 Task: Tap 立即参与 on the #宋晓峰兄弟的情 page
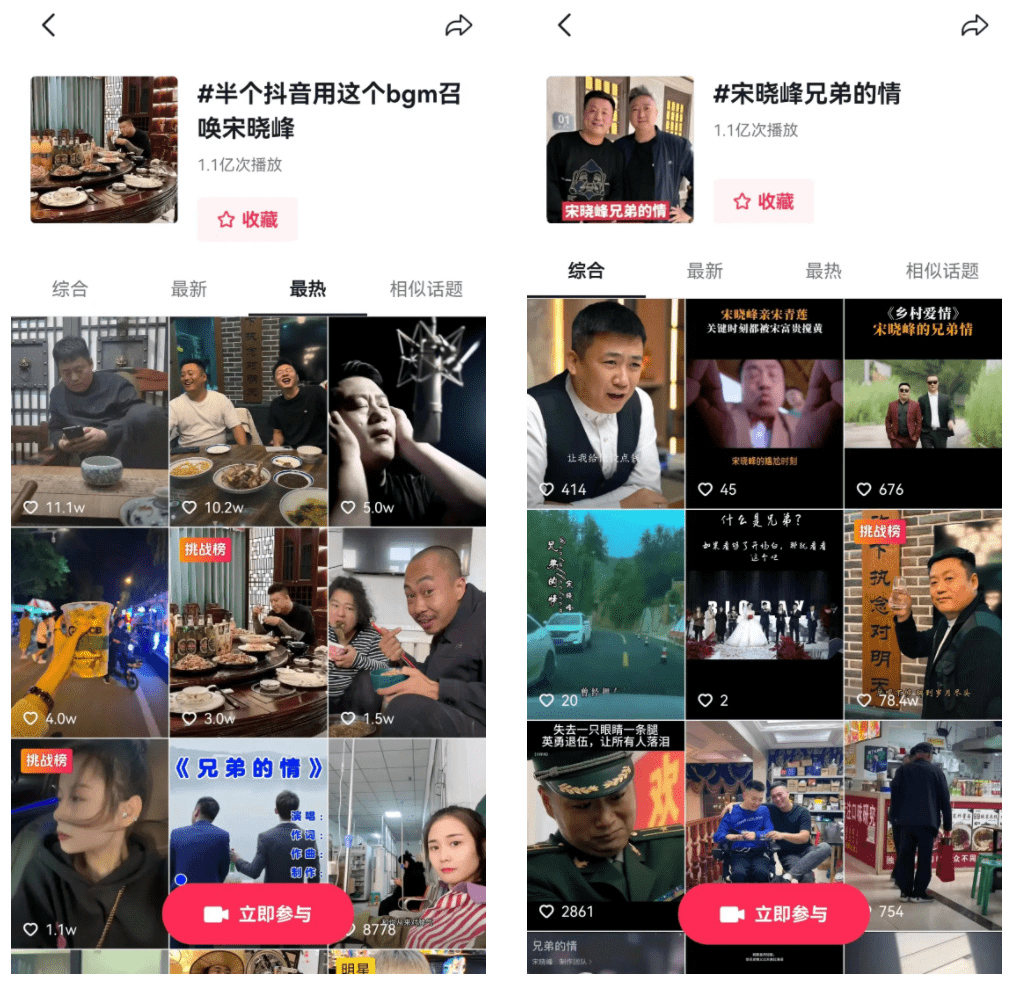pos(773,914)
